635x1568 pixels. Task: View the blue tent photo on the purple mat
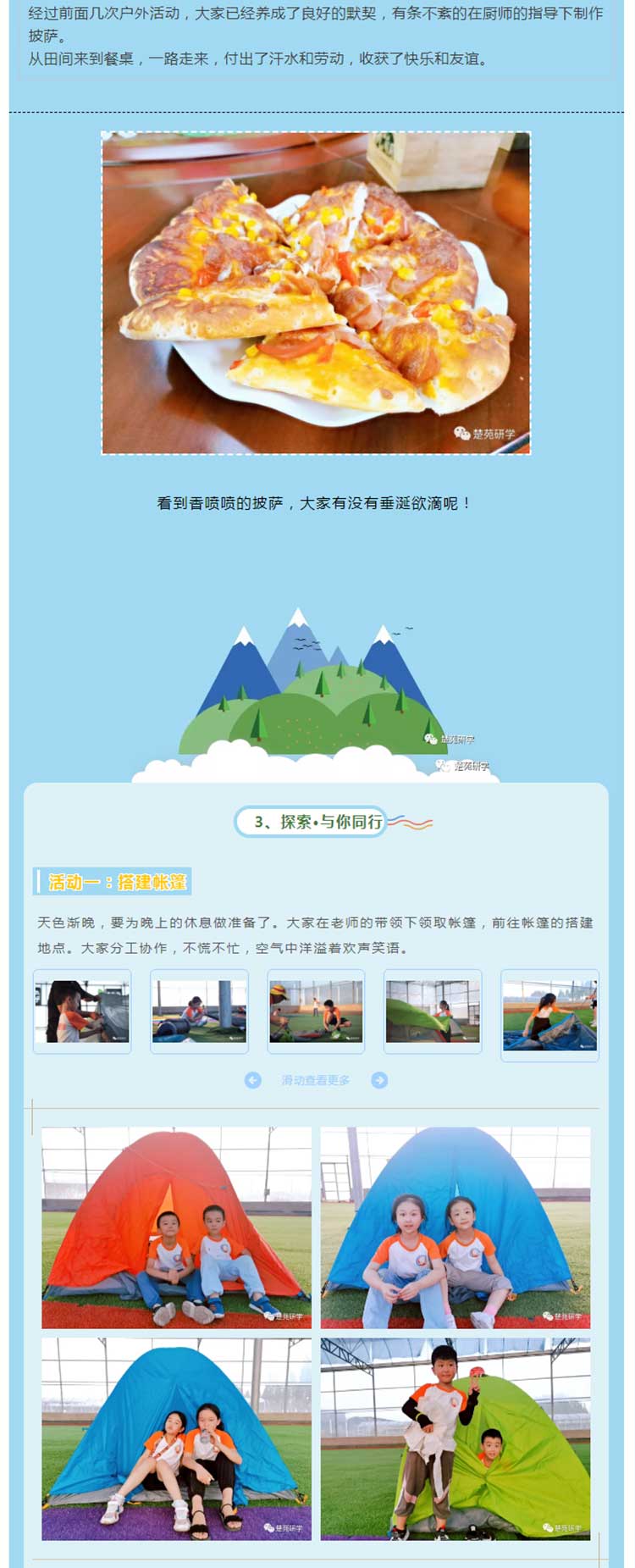pyautogui.click(x=177, y=1439)
